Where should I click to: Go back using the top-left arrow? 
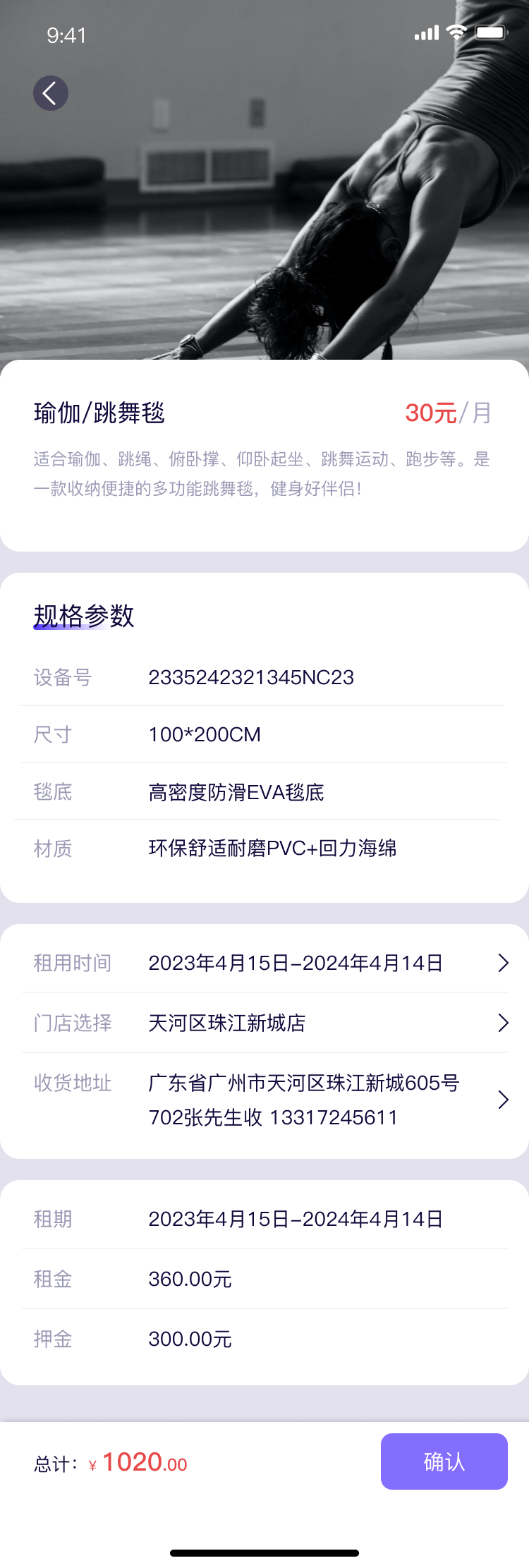pos(51,93)
